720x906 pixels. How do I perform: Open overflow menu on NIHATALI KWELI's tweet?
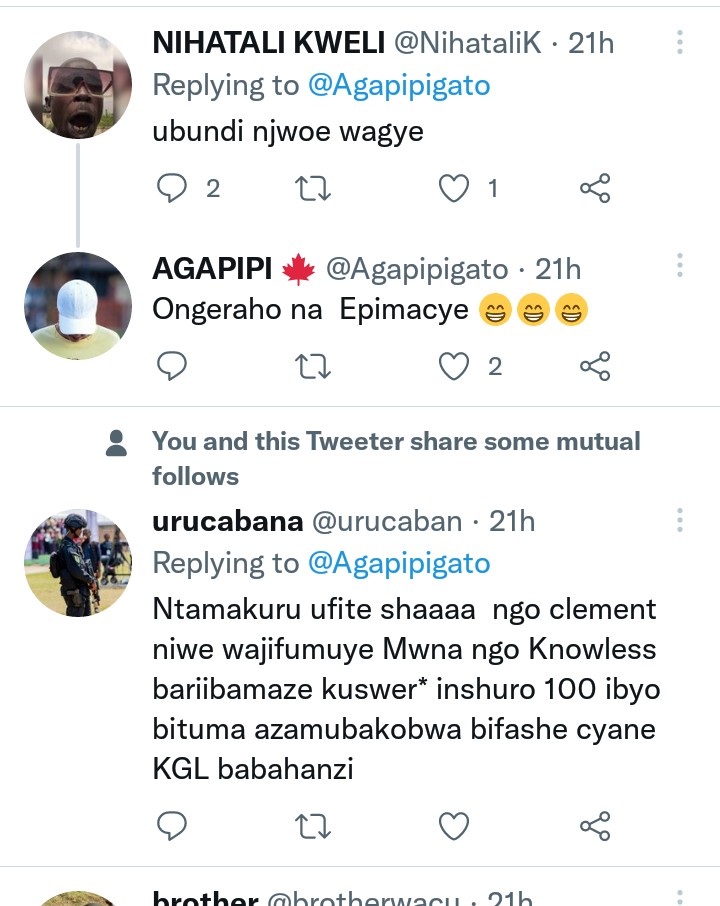pyautogui.click(x=680, y=42)
